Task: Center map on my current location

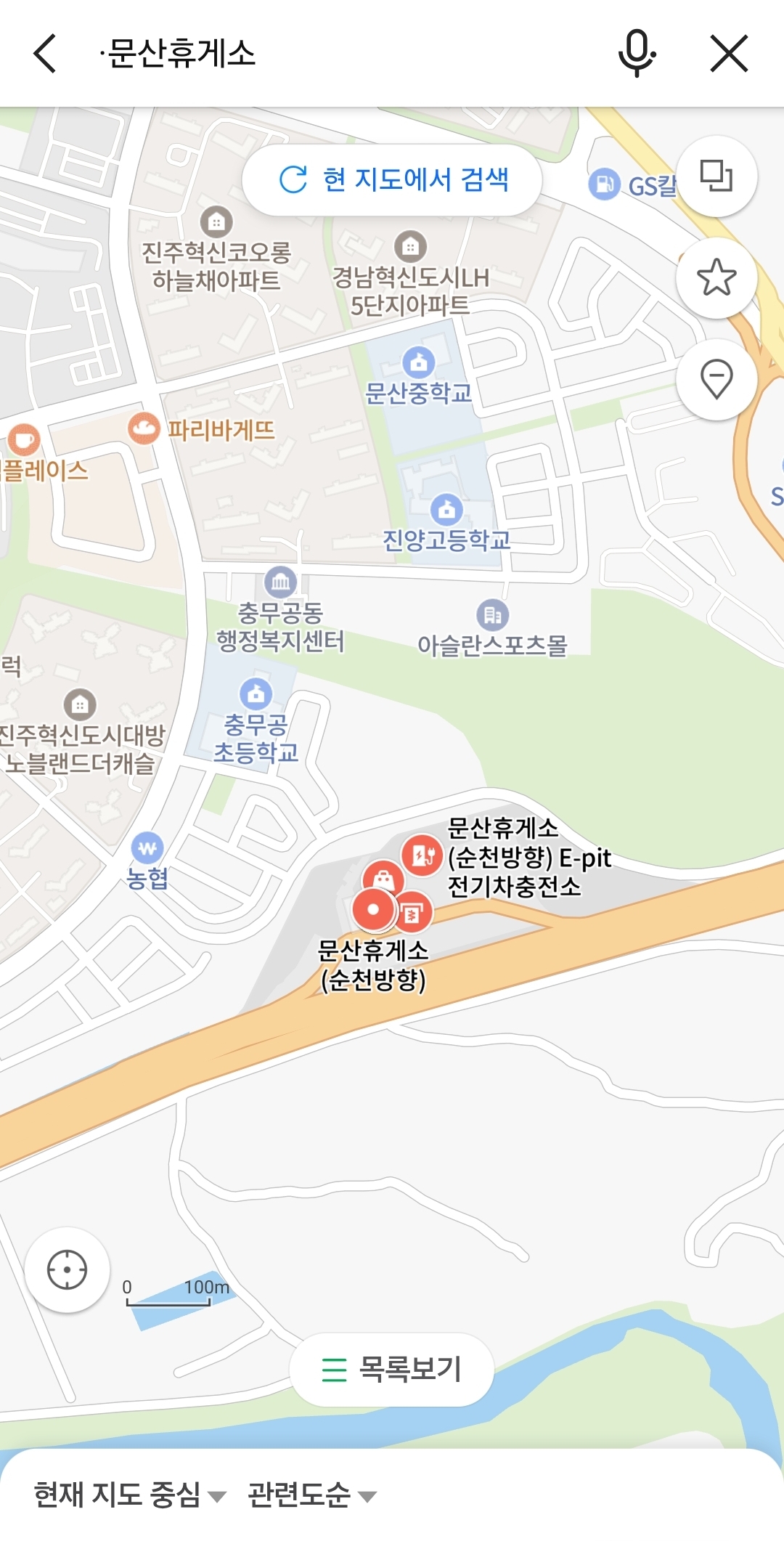Action: pos(67,1270)
